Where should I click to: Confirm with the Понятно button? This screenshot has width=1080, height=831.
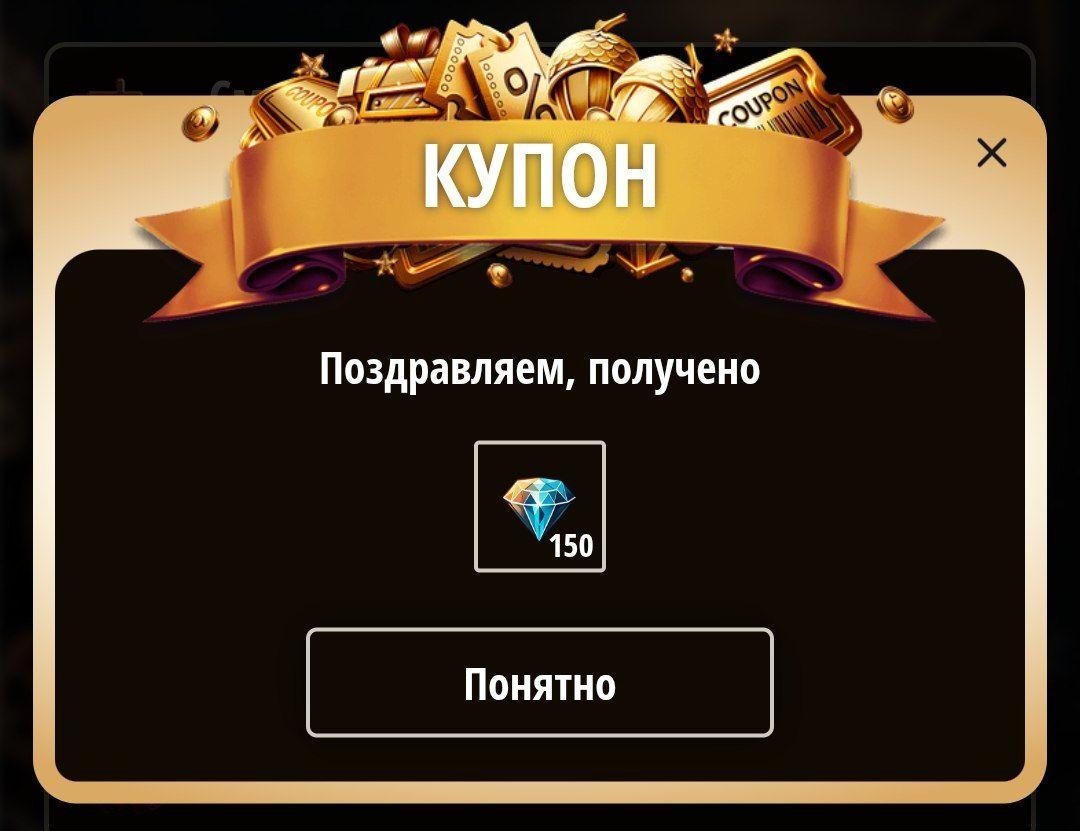coord(539,683)
